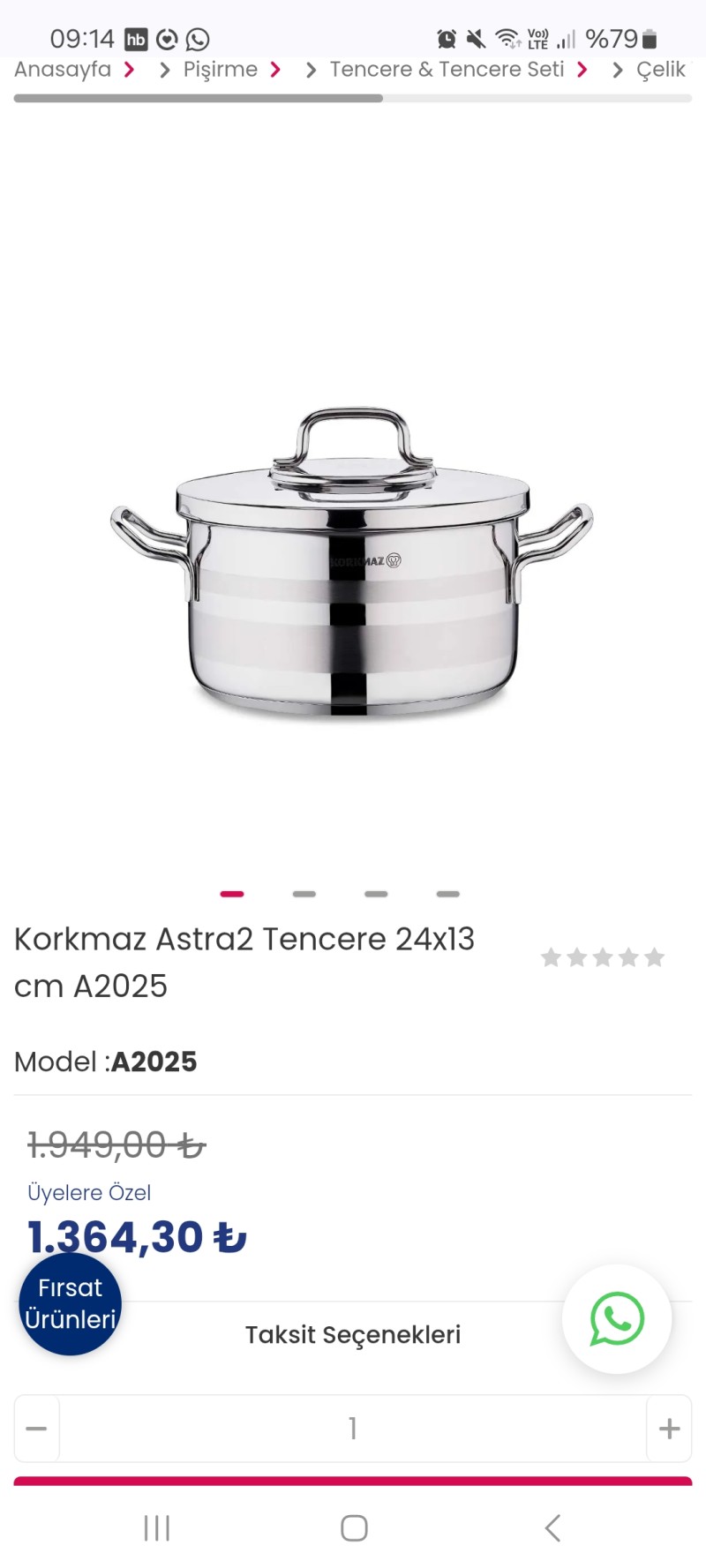Open the star rating reviews

click(603, 957)
